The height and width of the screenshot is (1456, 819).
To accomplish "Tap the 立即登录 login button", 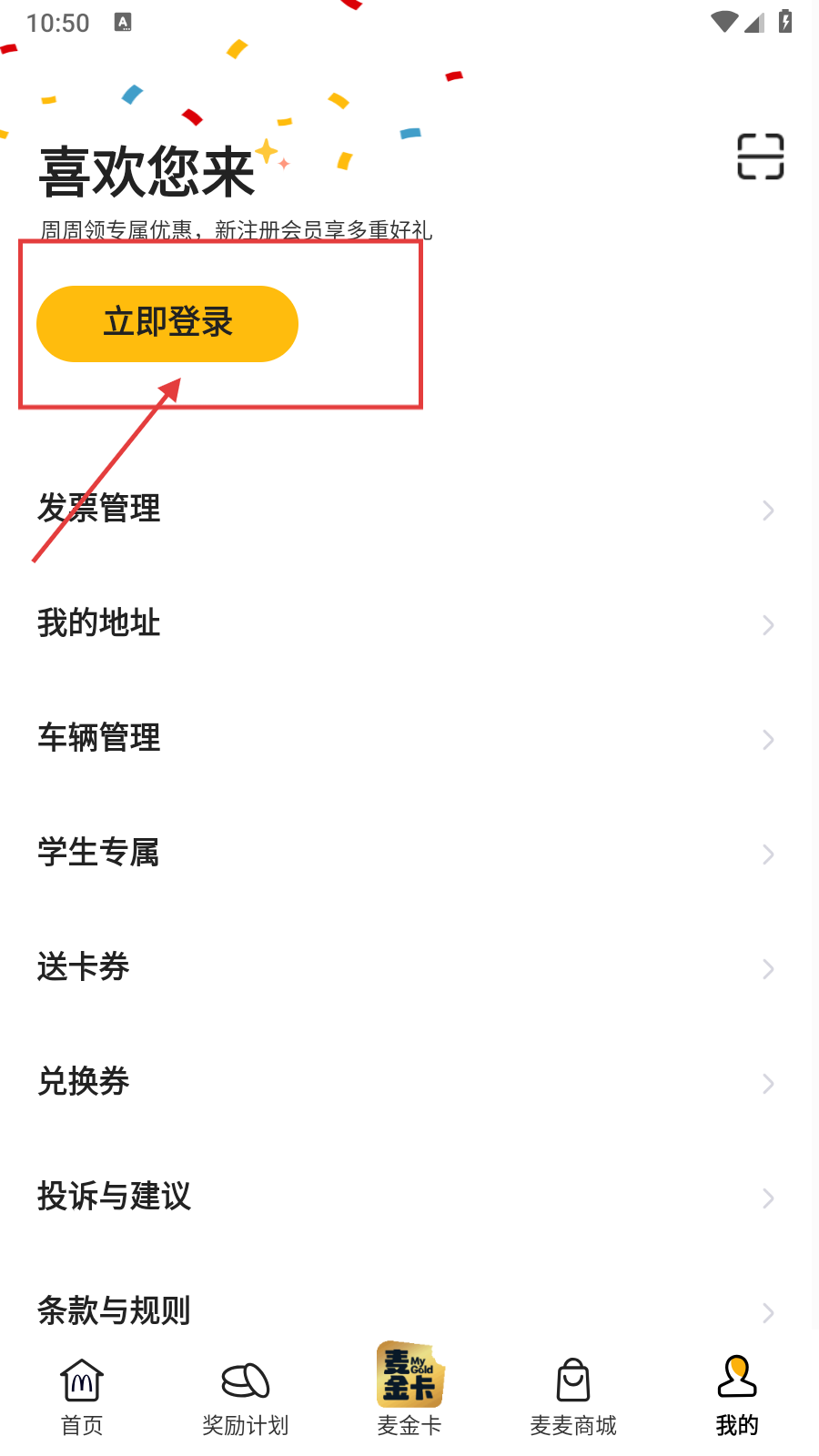I will point(167,324).
